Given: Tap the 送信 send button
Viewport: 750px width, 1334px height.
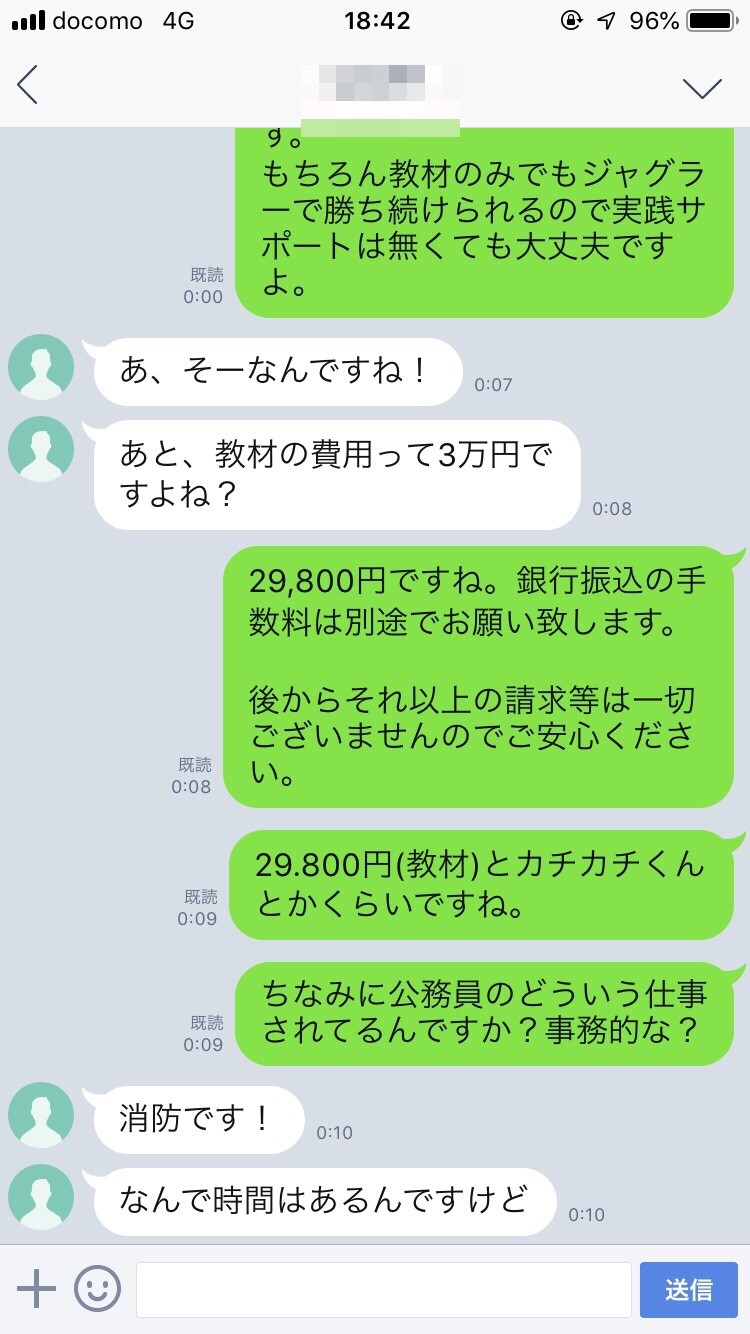Looking at the screenshot, I should (x=688, y=1289).
